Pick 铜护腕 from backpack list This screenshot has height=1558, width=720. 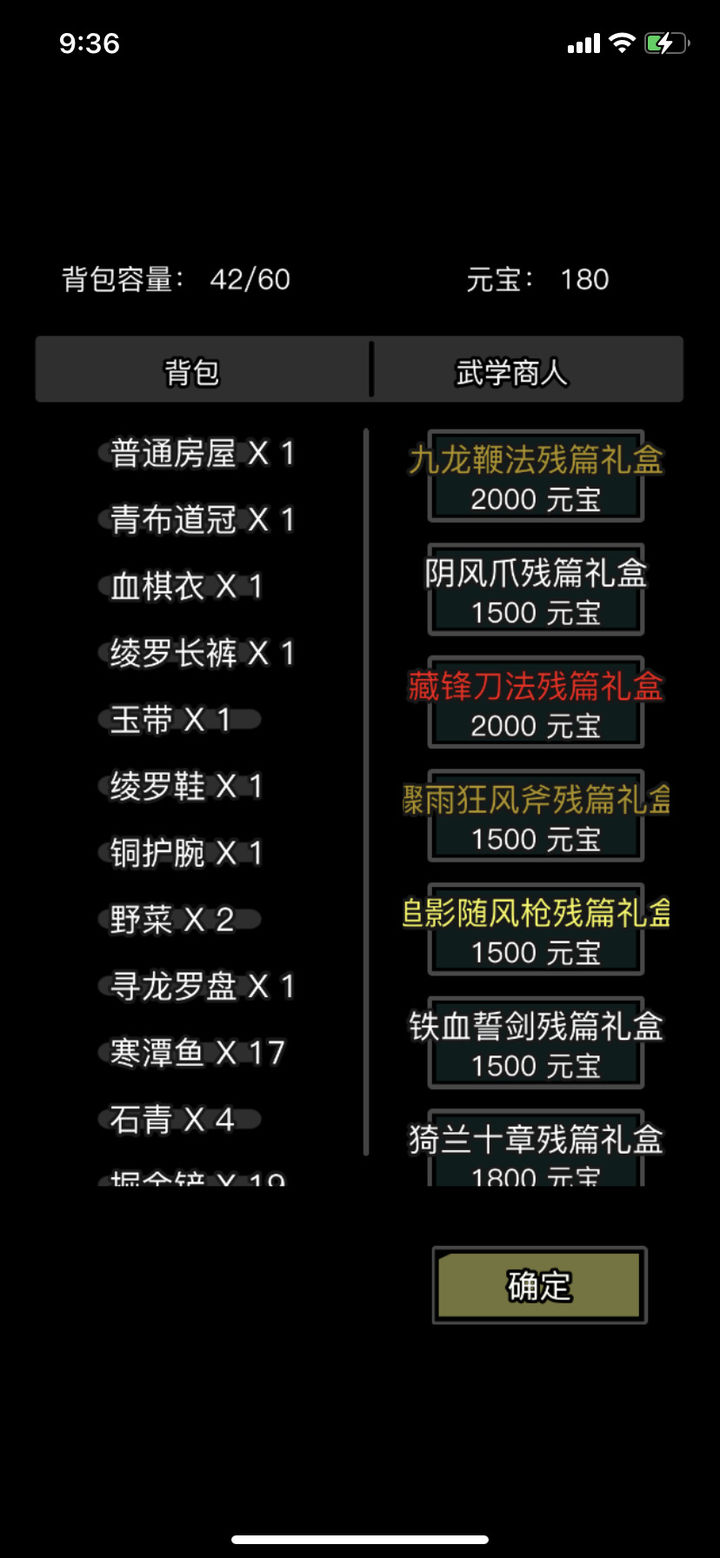(185, 853)
